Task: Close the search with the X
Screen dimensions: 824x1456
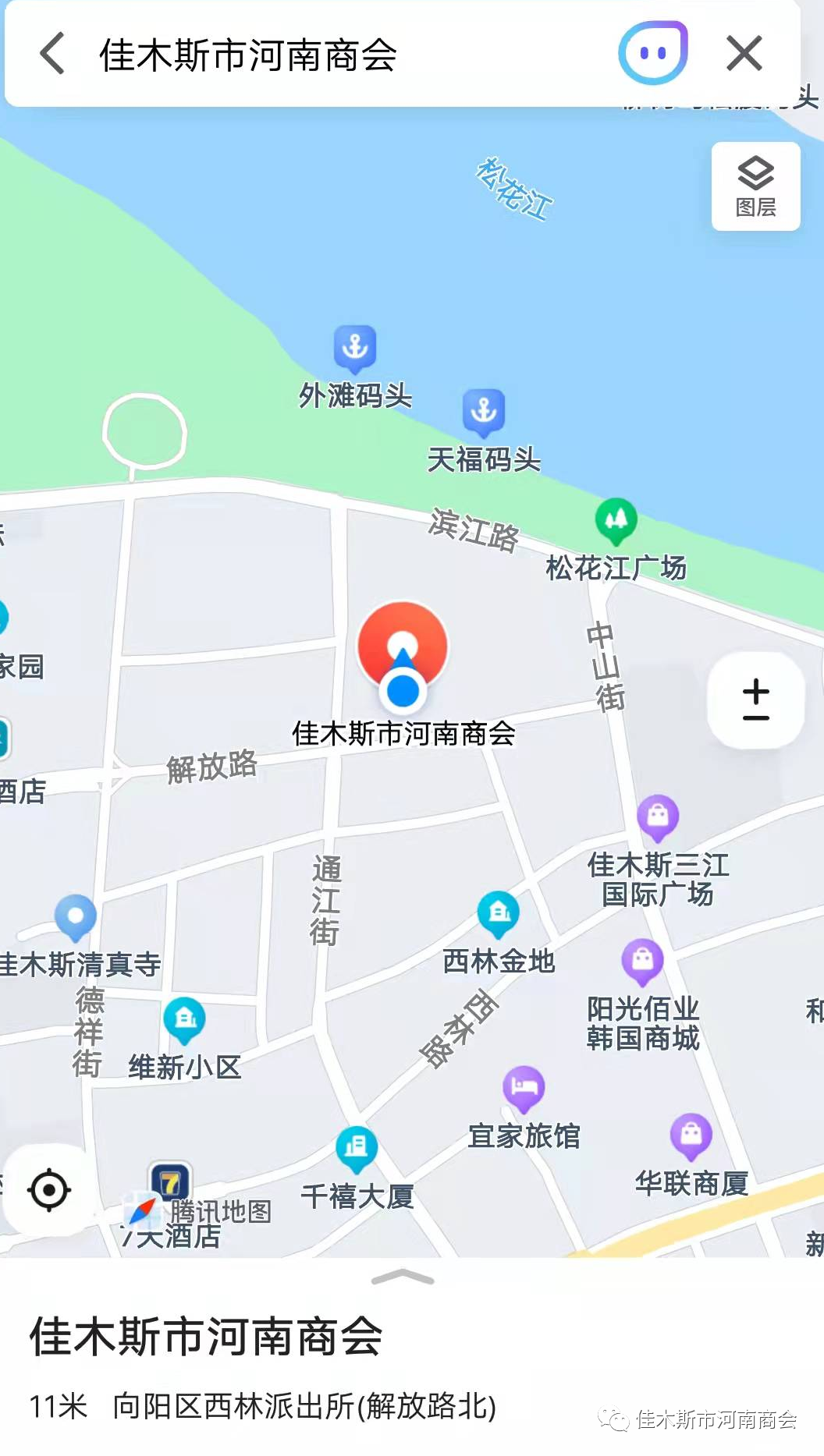Action: [x=744, y=54]
